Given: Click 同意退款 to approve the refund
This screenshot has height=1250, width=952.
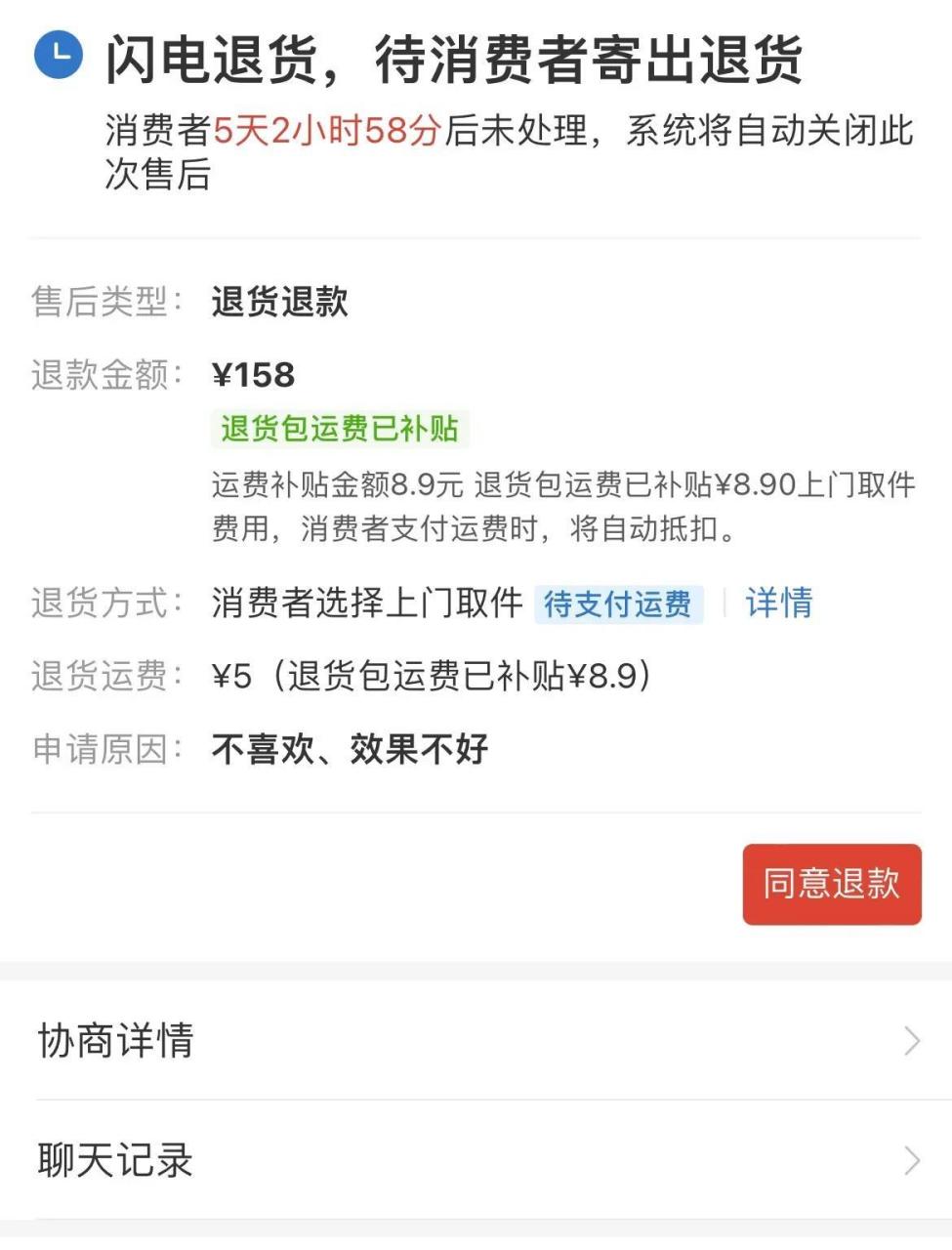Looking at the screenshot, I should [832, 884].
